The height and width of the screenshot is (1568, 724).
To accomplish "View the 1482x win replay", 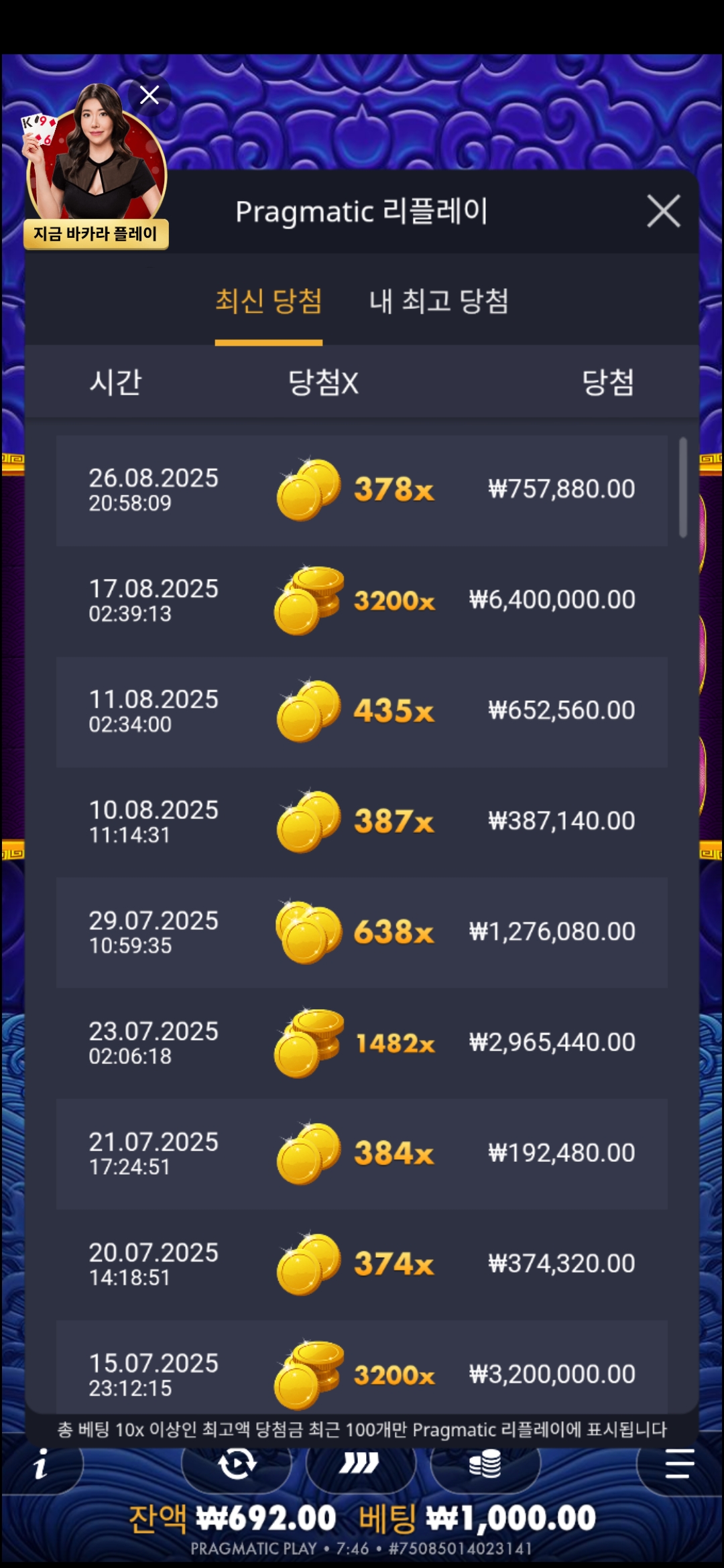I will (362, 1043).
